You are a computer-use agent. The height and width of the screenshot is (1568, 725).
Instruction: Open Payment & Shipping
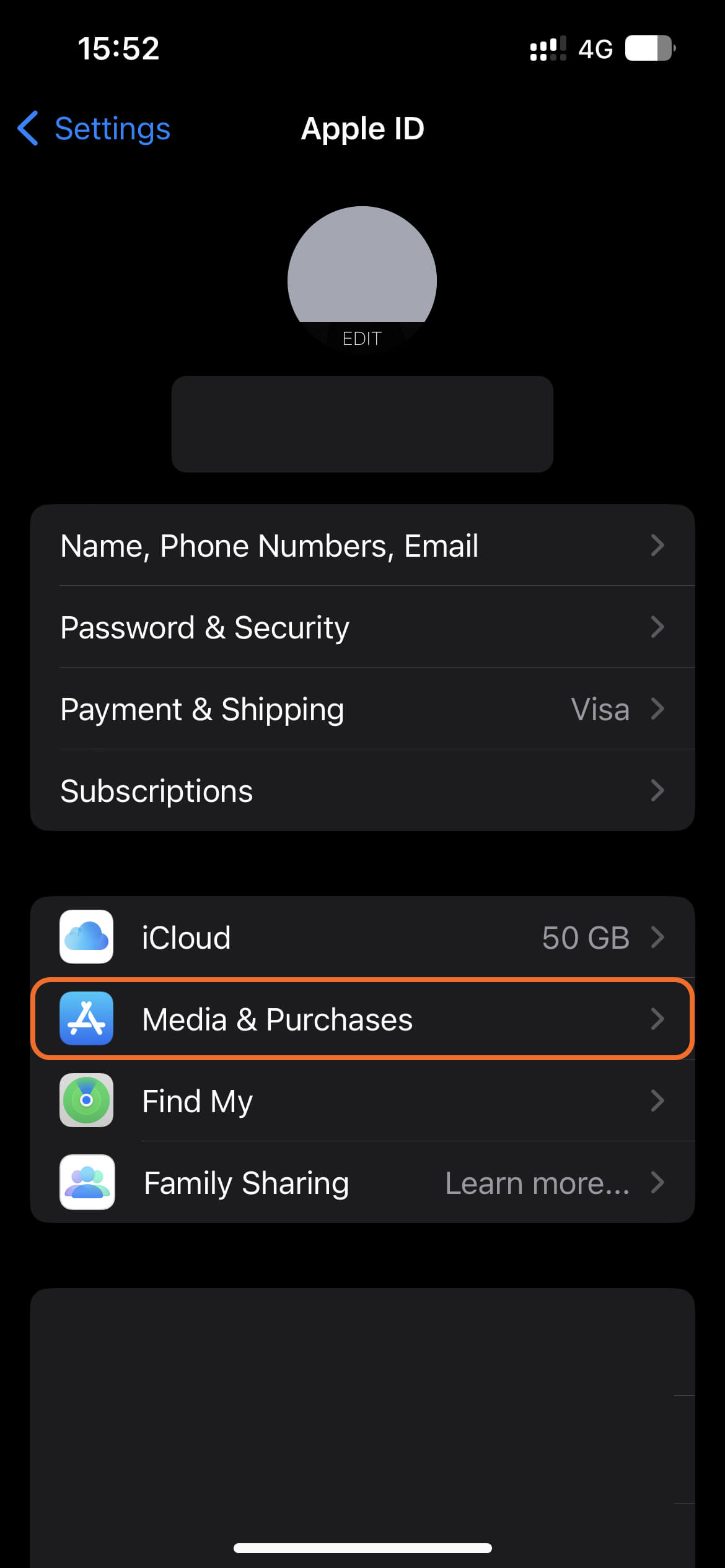tap(362, 709)
